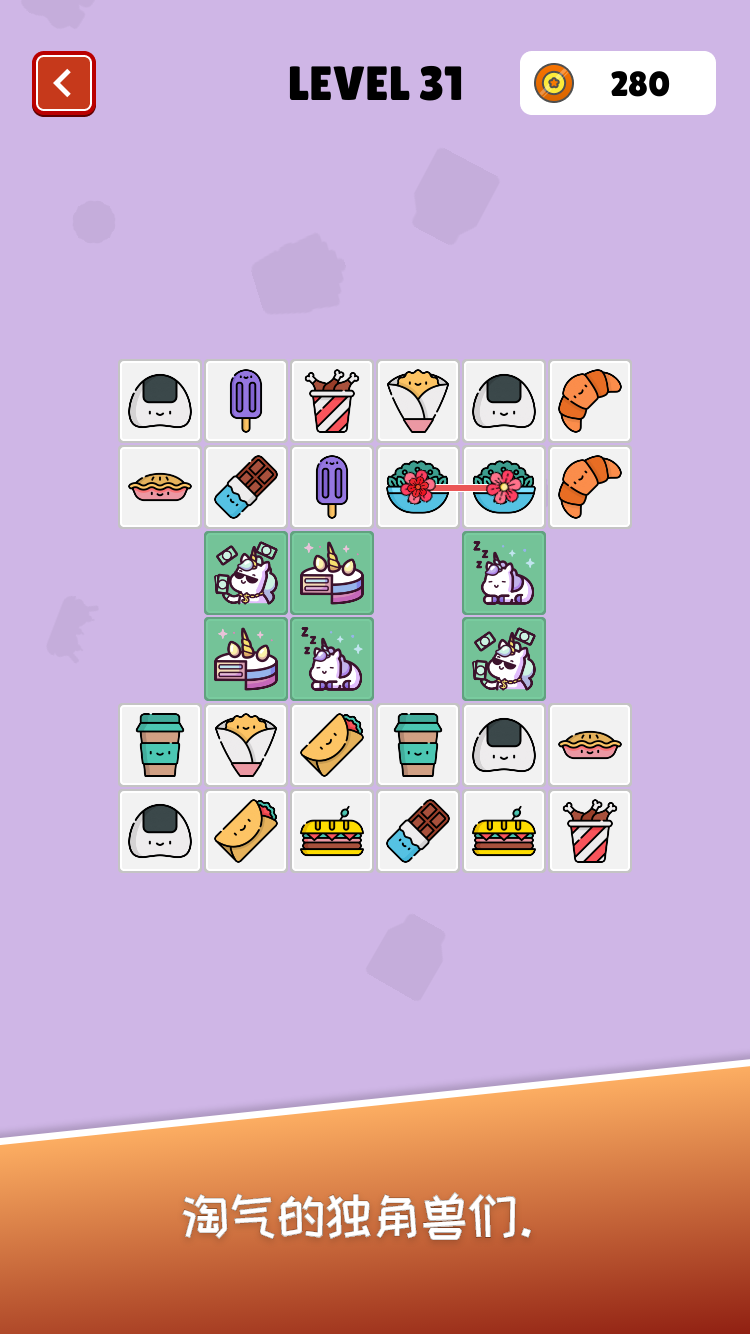
Task: Select the popsicle between chocolate and salad bowl
Action: coord(332,487)
